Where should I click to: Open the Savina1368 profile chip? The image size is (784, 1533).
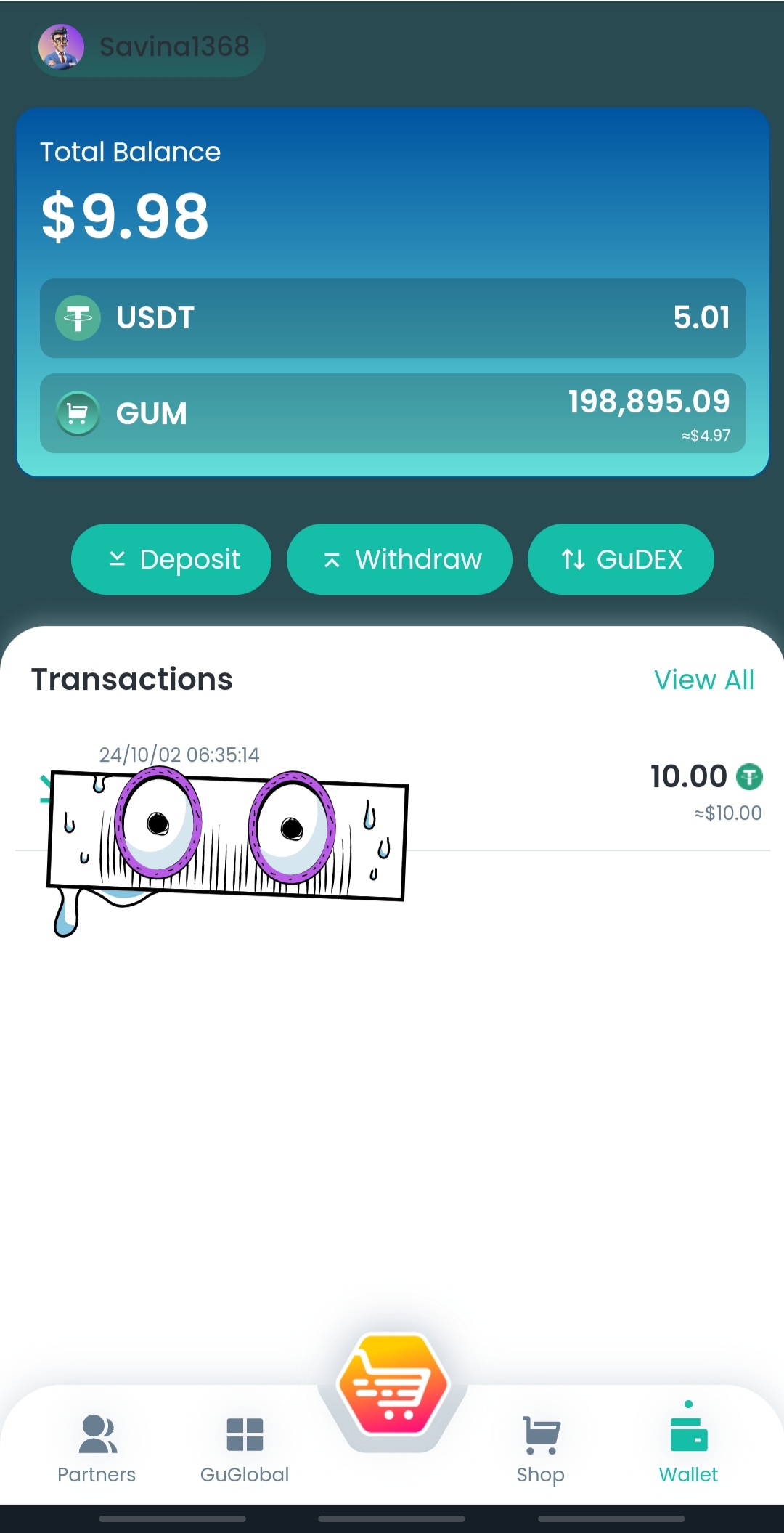[x=149, y=47]
